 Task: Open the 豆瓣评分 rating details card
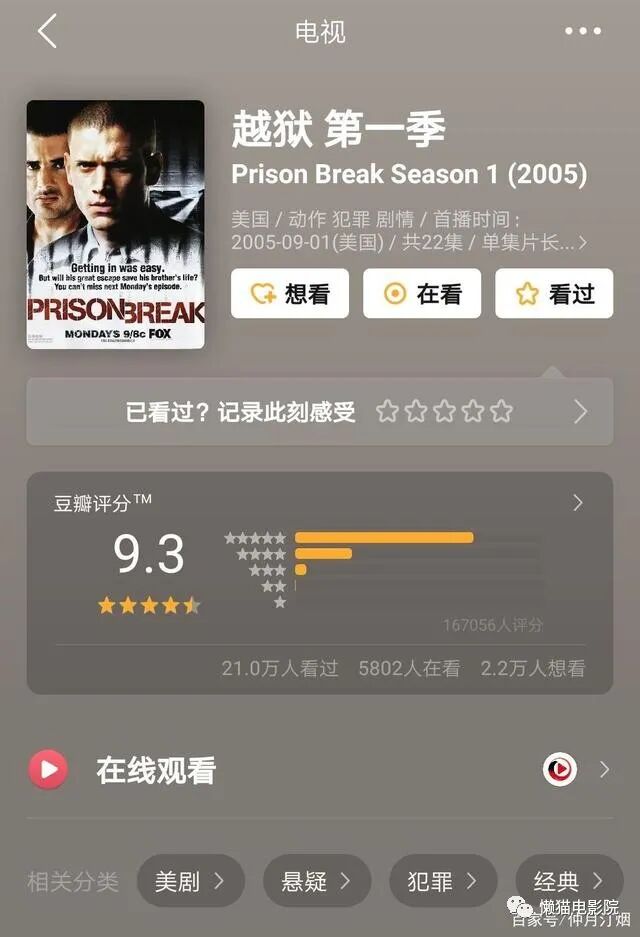point(320,583)
